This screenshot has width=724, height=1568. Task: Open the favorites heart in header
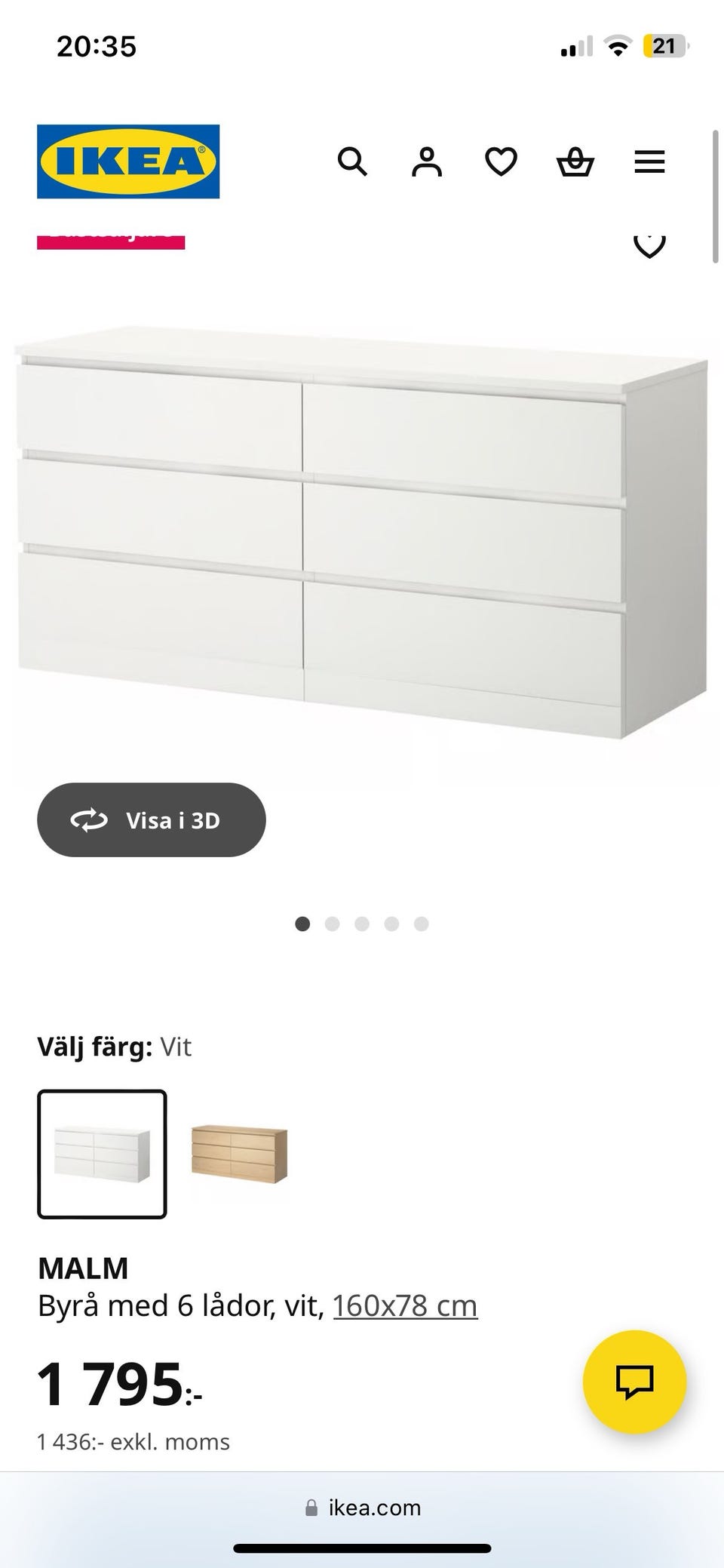point(501,161)
